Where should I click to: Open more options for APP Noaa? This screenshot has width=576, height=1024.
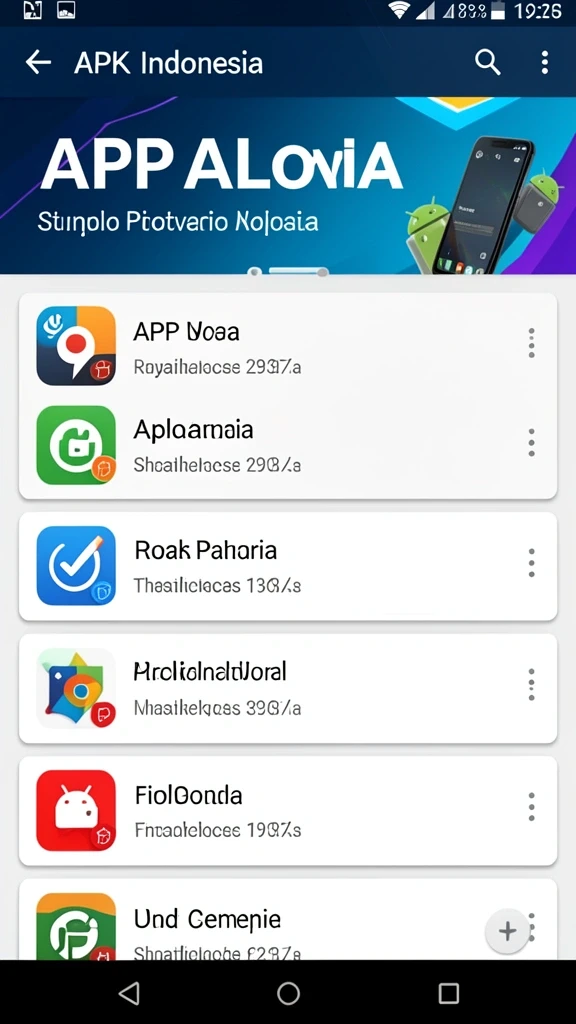tap(532, 343)
